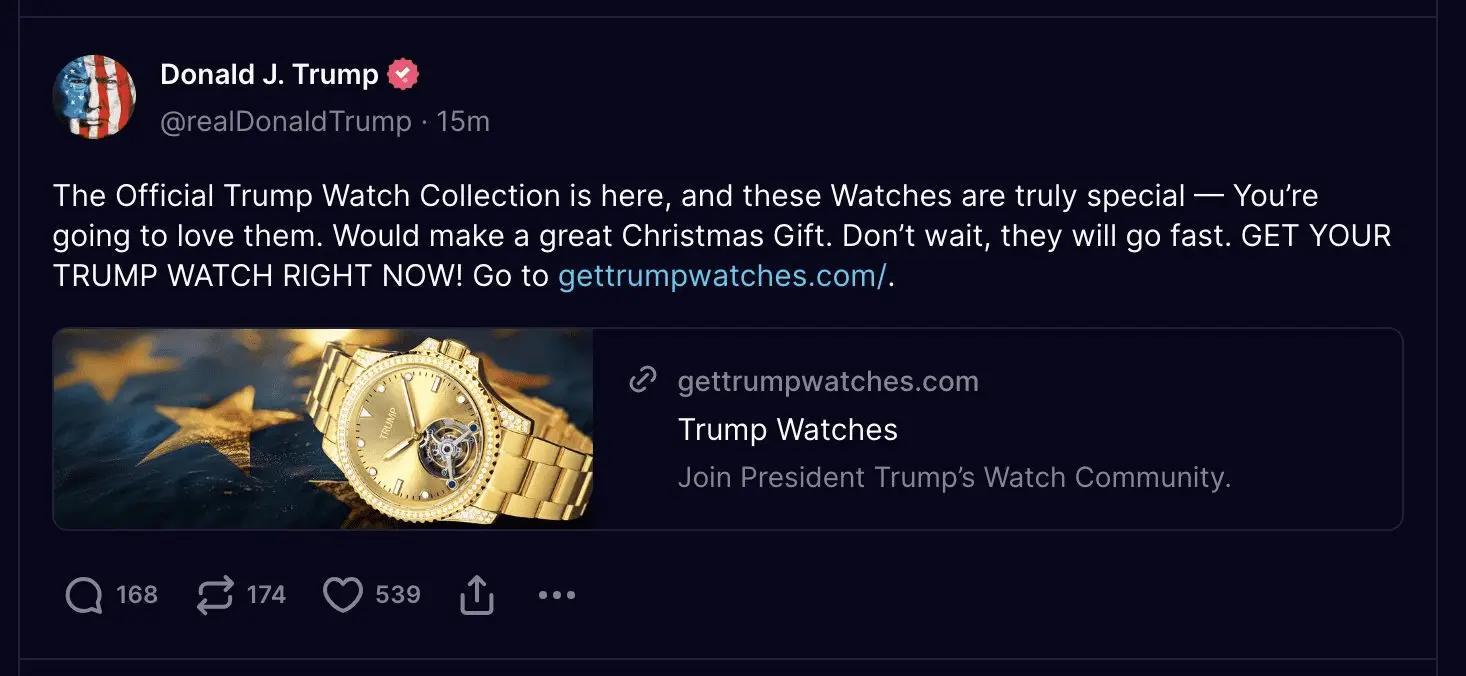
Task: Open the three-dot overflow menu
Action: [x=556, y=596]
